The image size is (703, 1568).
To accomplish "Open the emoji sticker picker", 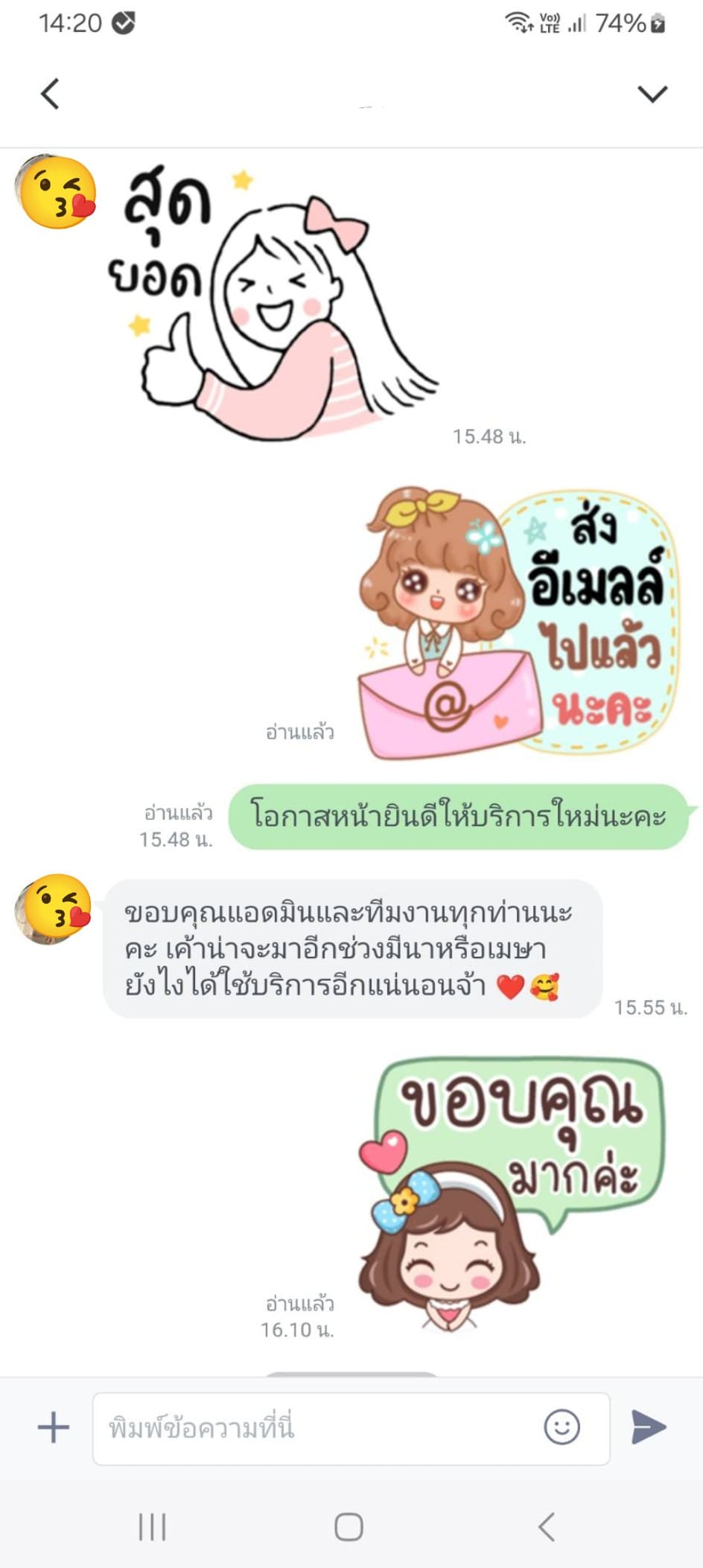I will [x=562, y=1427].
